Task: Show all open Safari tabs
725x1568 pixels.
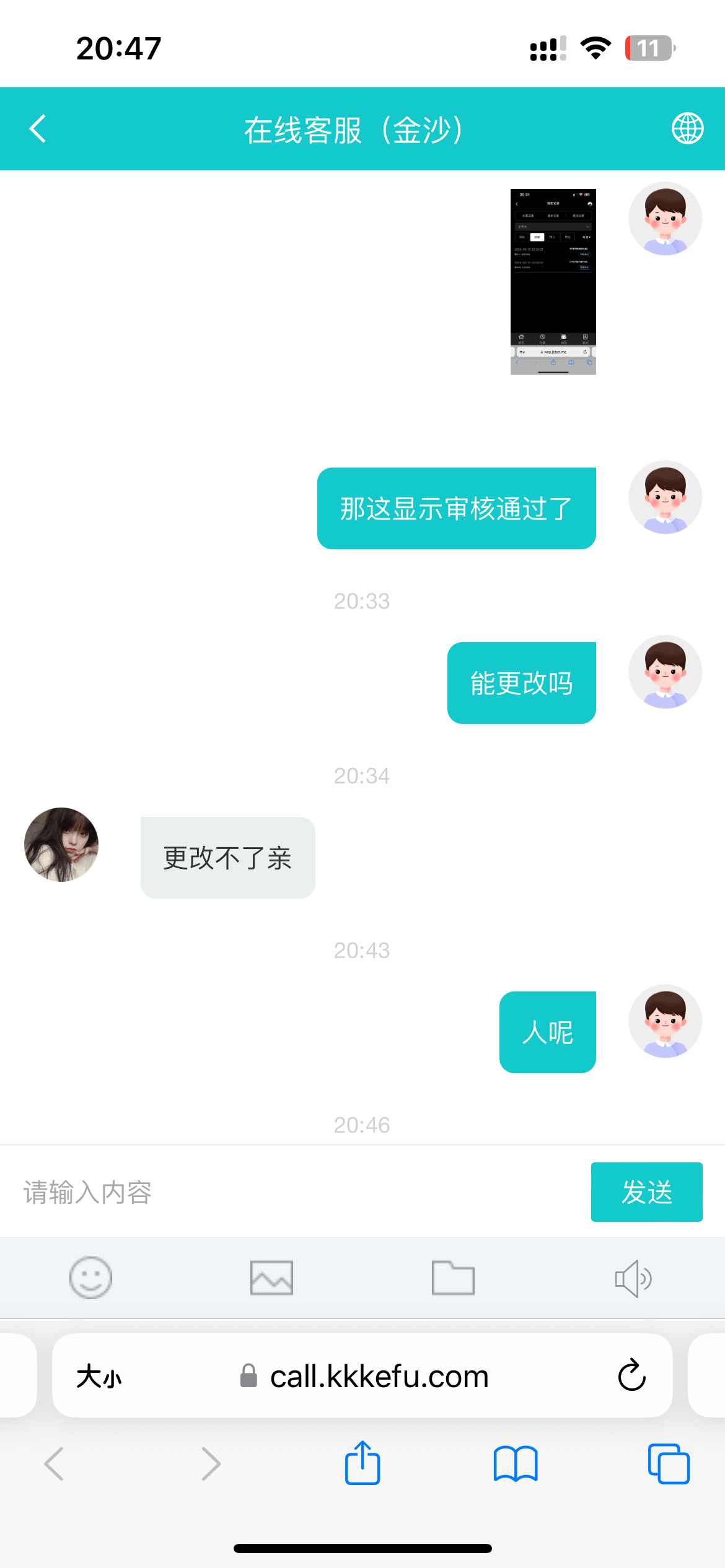Action: coord(668,1463)
